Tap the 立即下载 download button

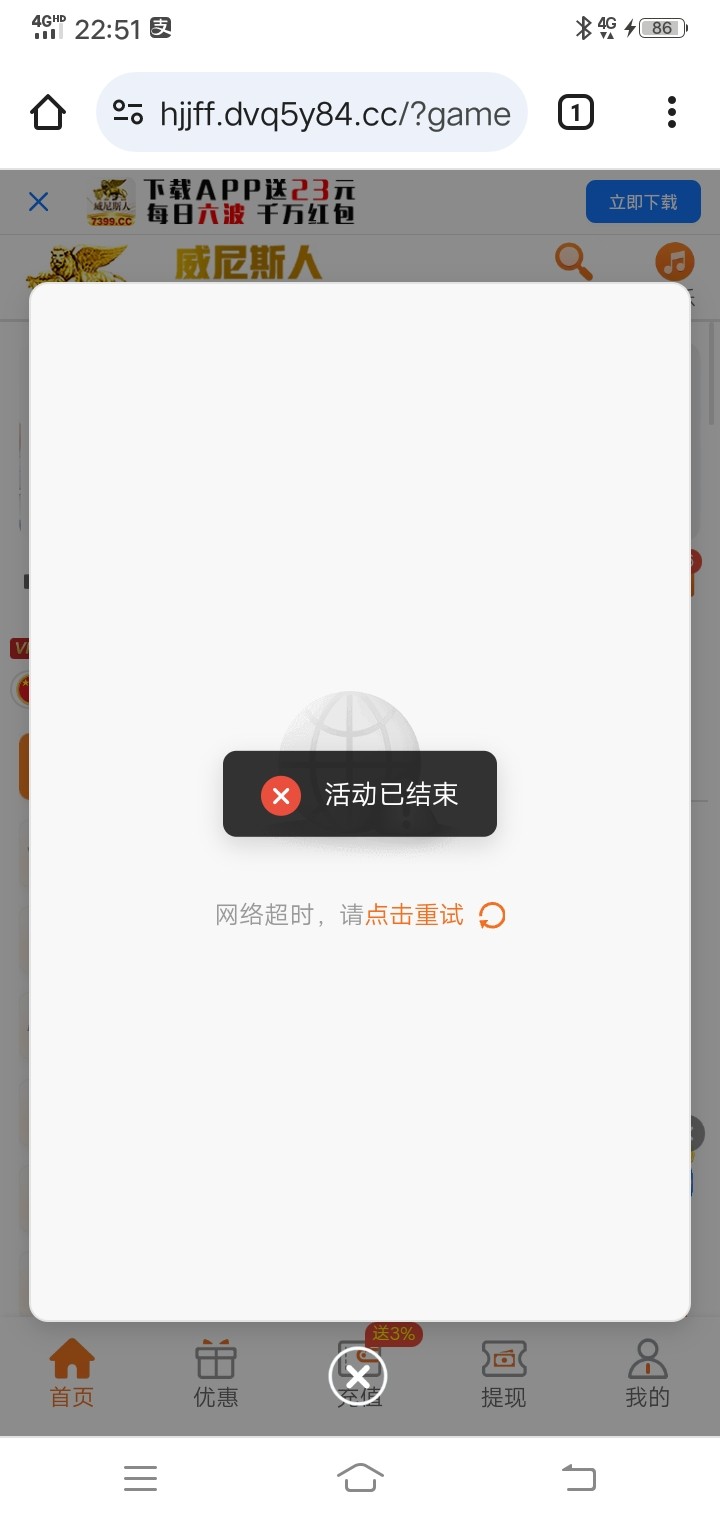643,202
